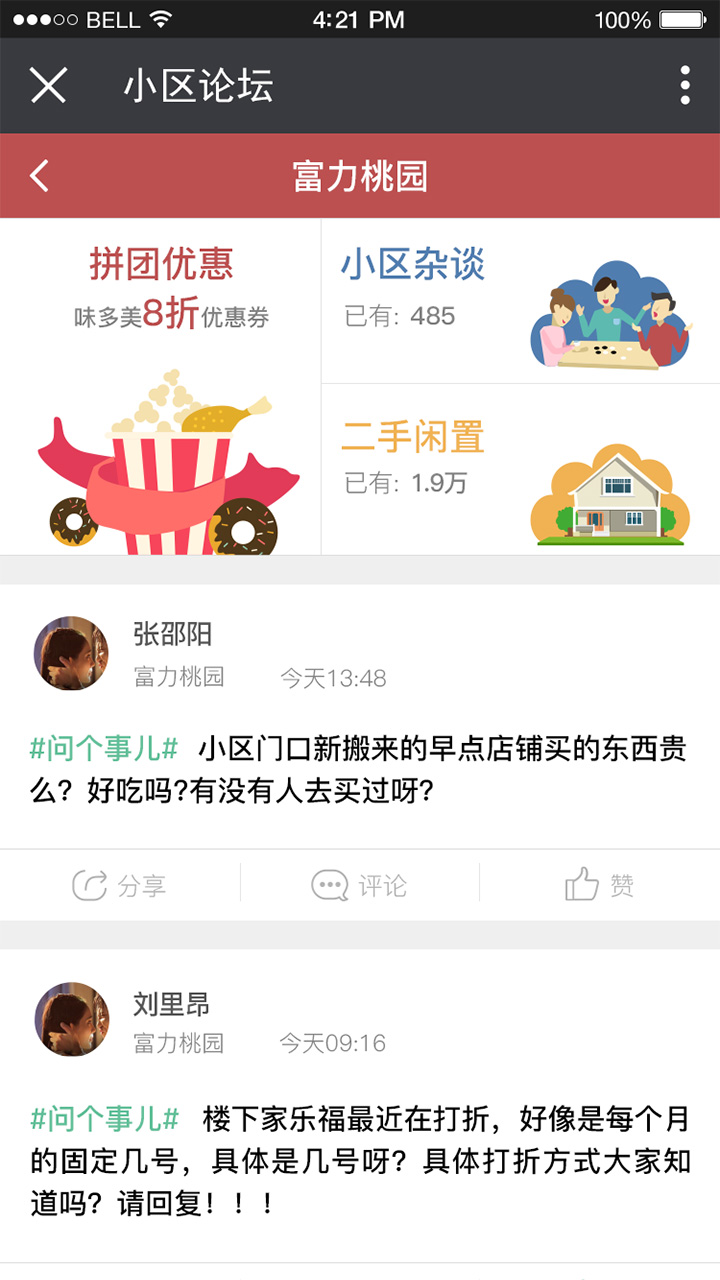Viewport: 720px width, 1280px height.
Task: Tap #问个事儿# topic in 刘里昂's post
Action: click(x=105, y=1118)
